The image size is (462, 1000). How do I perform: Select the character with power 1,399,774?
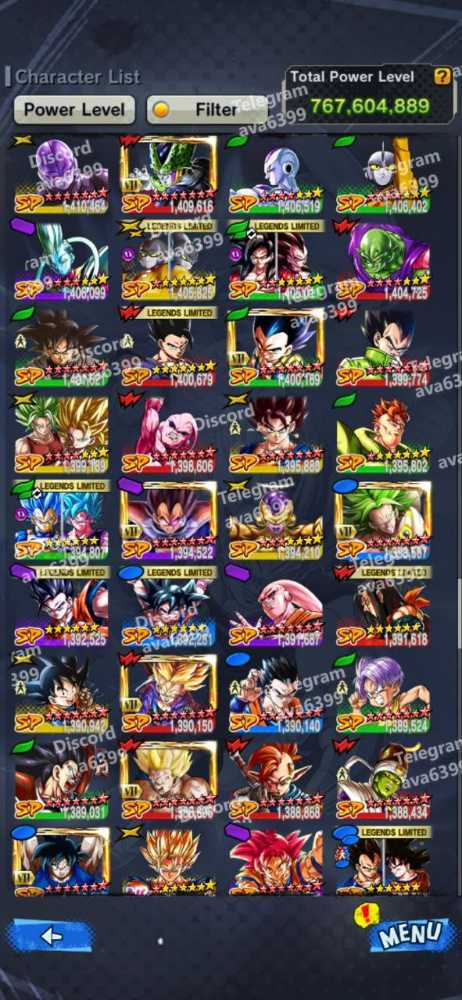pos(383,347)
